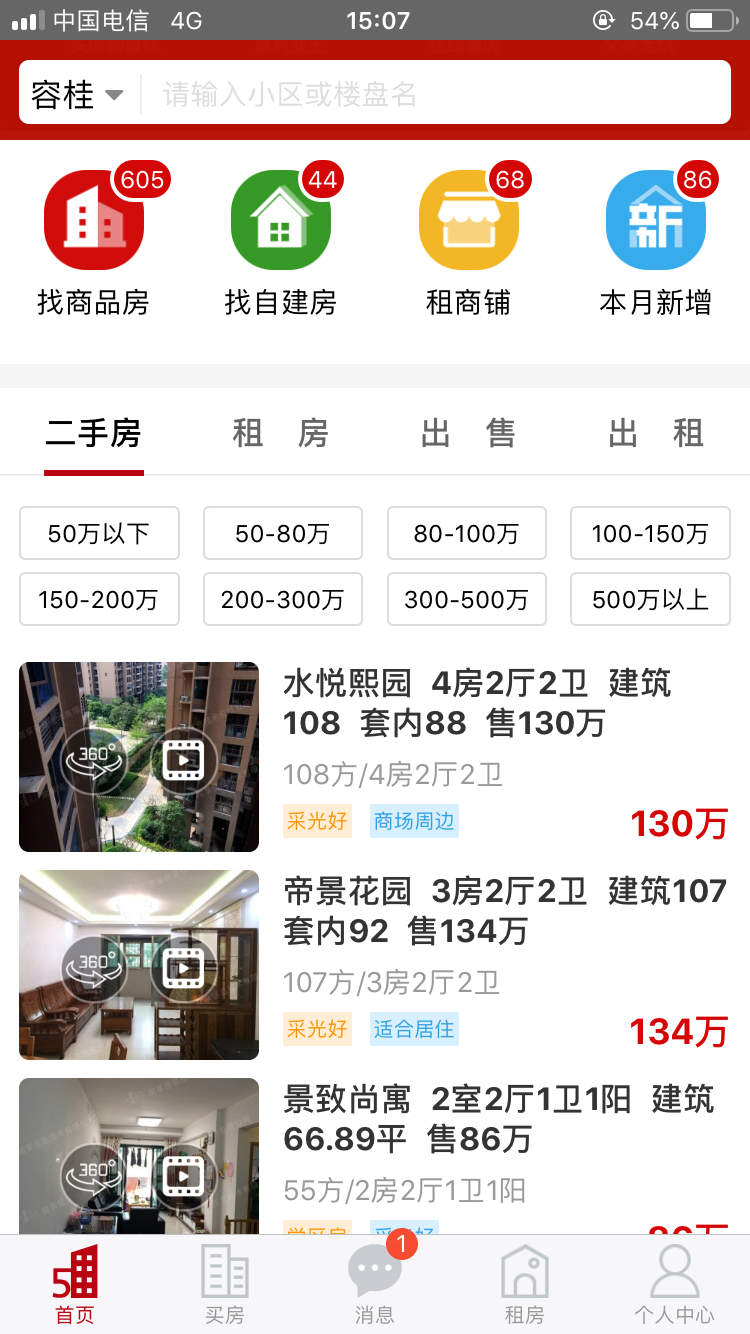750x1334 pixels.
Task: Filter by 500万以上 price
Action: (x=650, y=599)
